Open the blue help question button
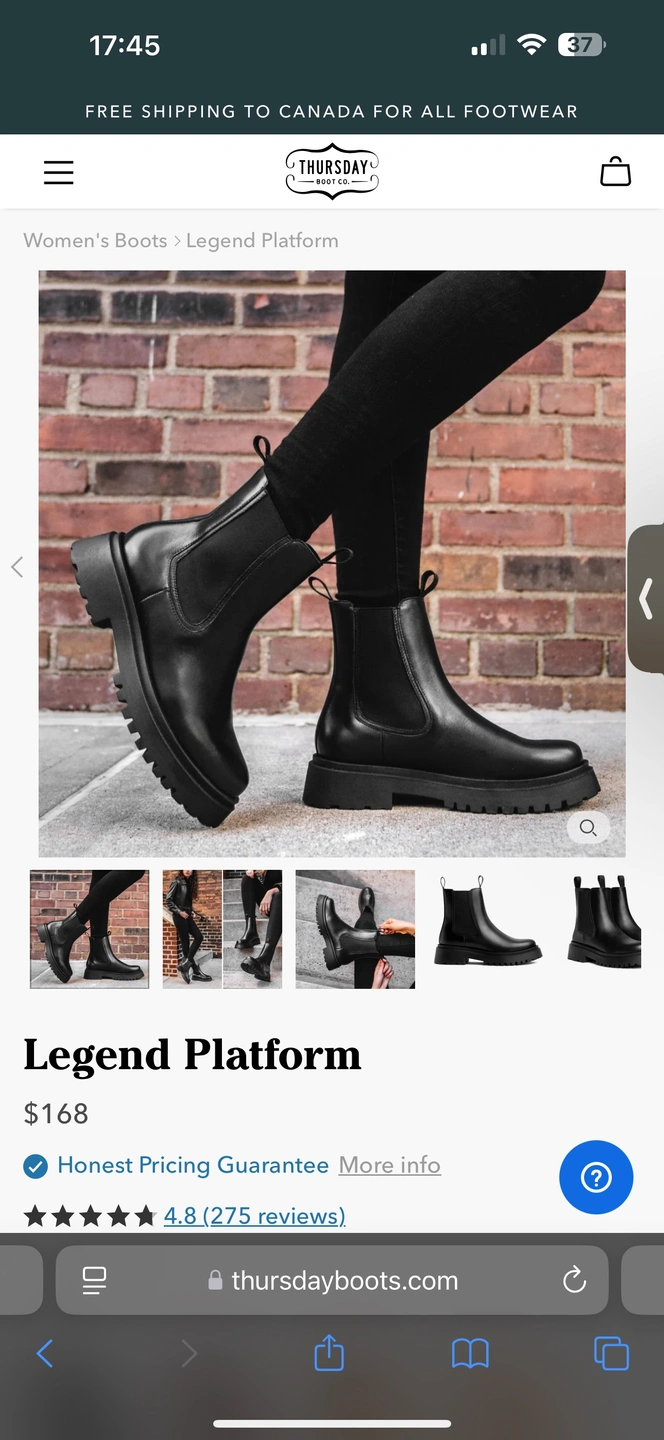This screenshot has width=664, height=1440. pos(596,1178)
